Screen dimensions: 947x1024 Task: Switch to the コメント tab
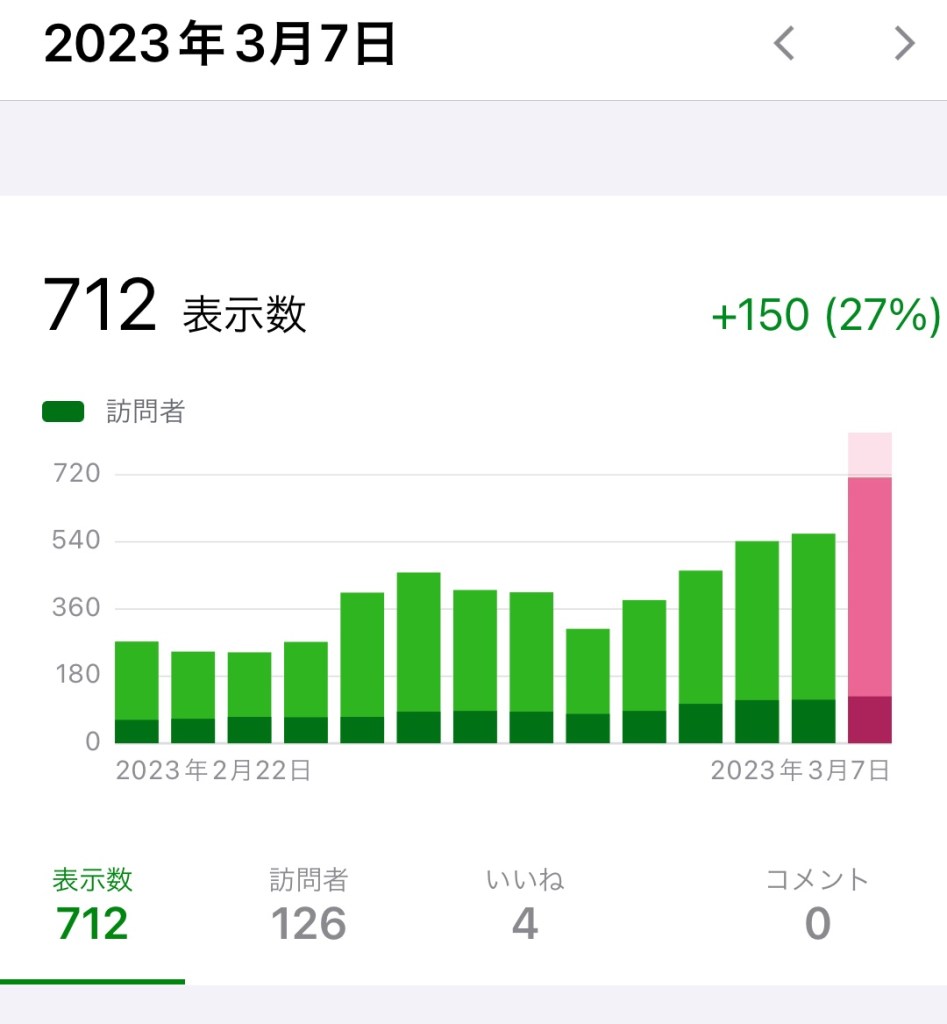click(817, 907)
